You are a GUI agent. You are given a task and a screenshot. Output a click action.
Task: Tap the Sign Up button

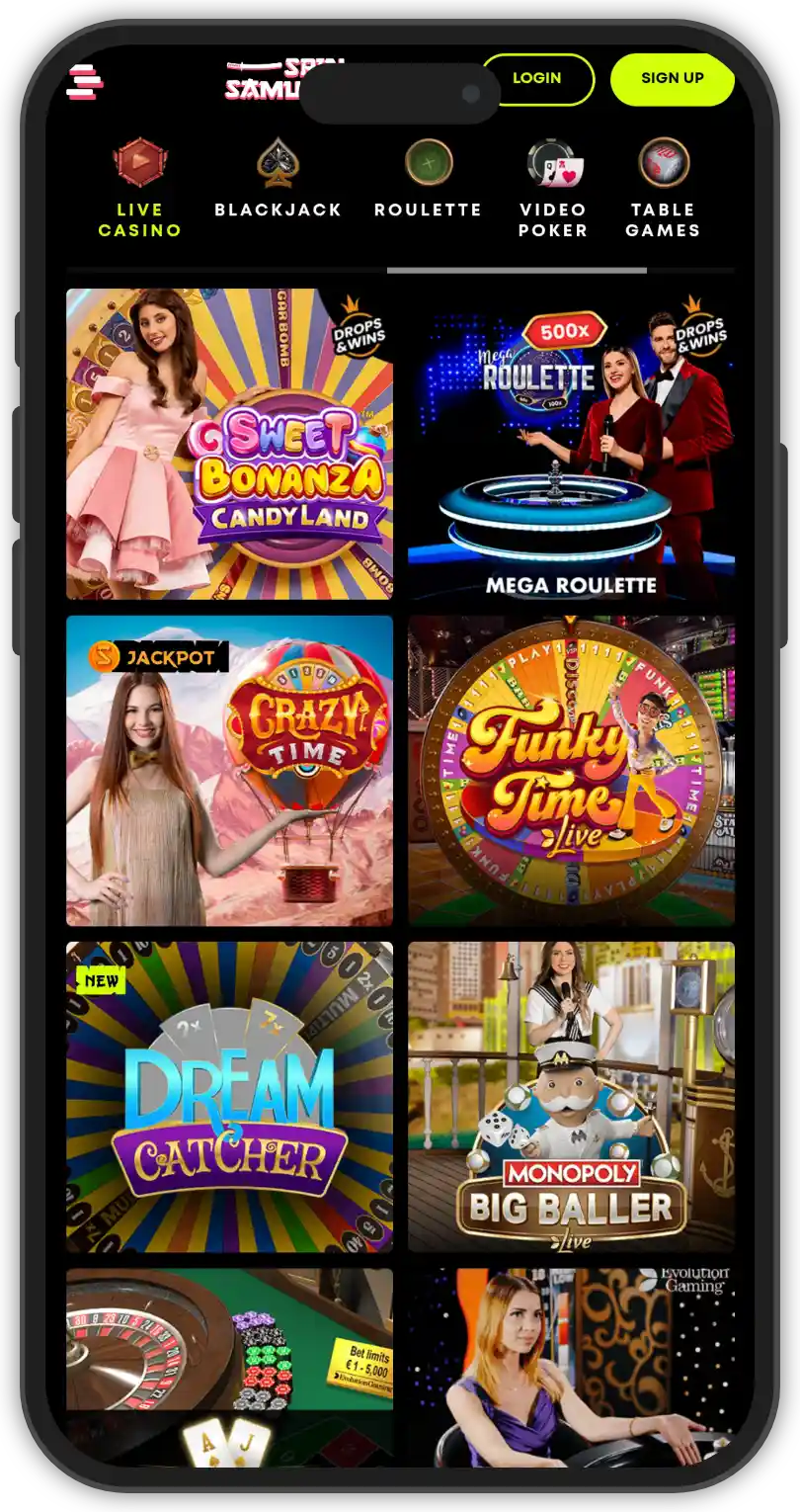click(x=672, y=79)
